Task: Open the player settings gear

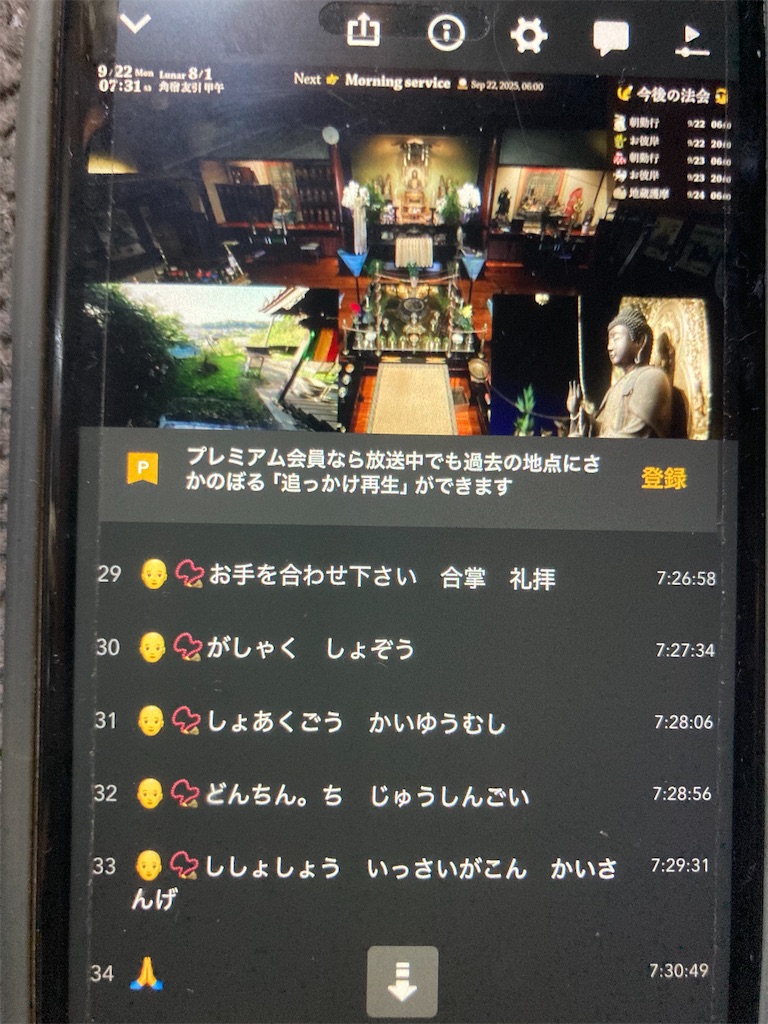Action: pyautogui.click(x=528, y=35)
